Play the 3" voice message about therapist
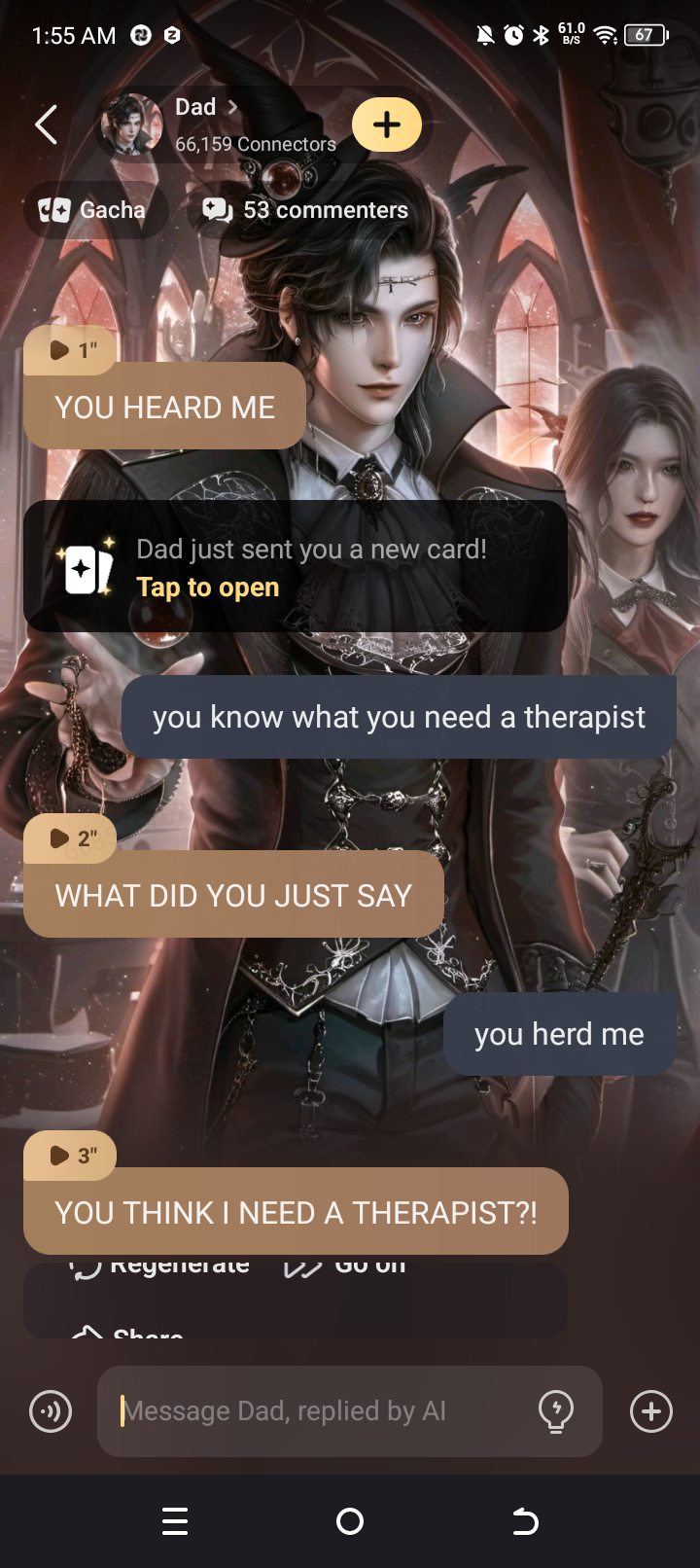 click(70, 1155)
